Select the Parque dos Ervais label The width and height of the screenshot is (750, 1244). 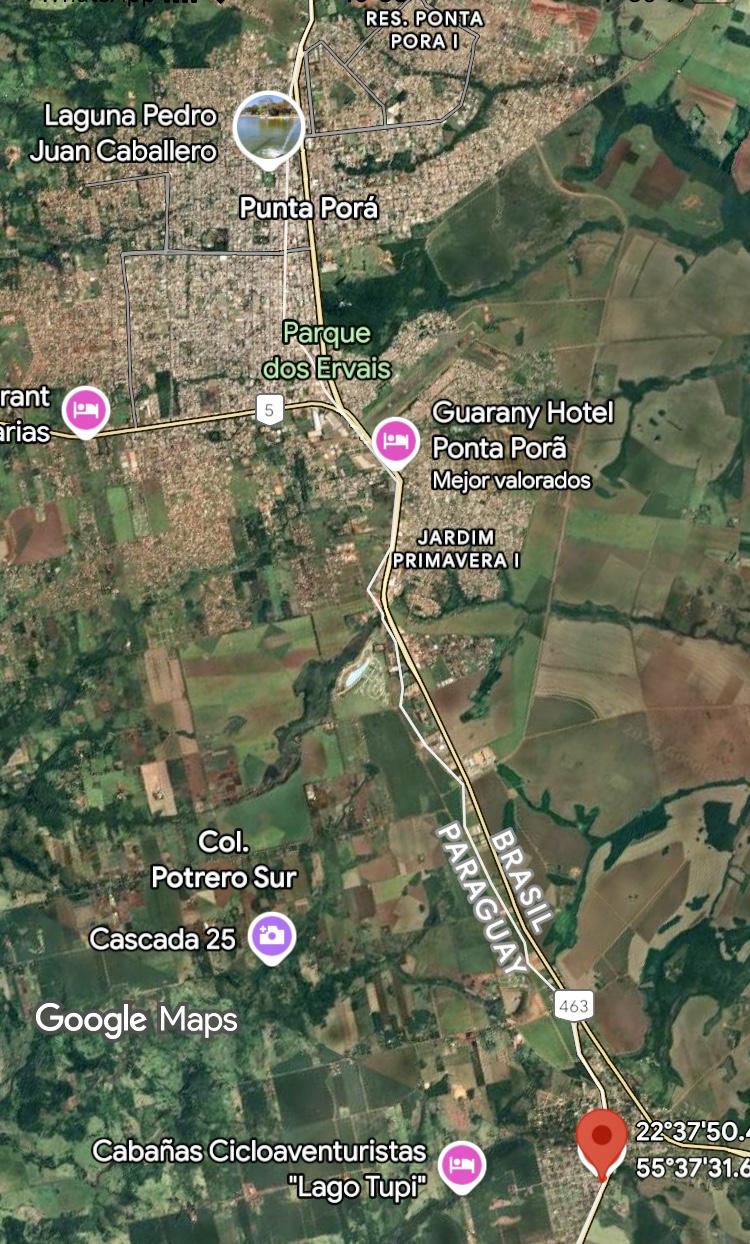pyautogui.click(x=326, y=350)
